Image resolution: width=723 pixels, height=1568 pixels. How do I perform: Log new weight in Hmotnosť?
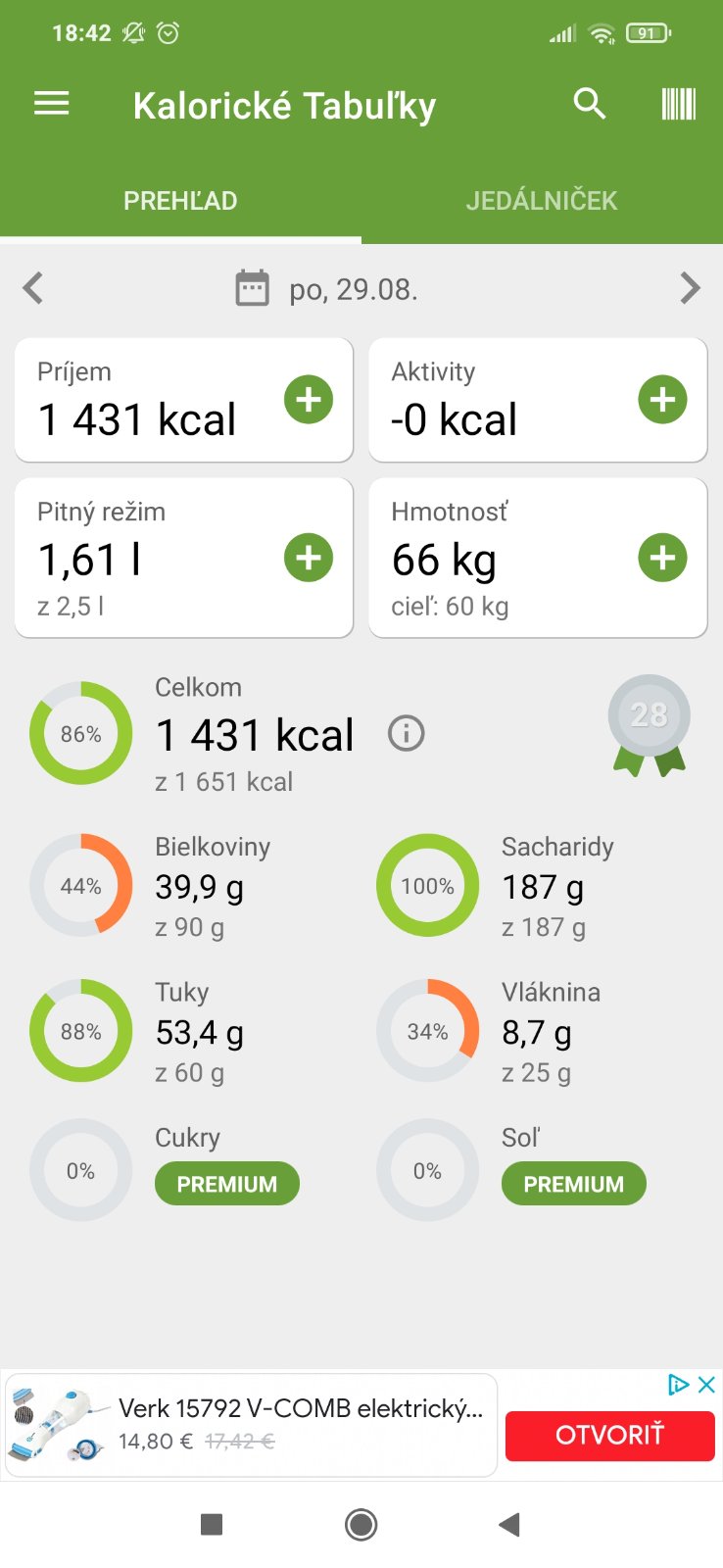(x=662, y=558)
